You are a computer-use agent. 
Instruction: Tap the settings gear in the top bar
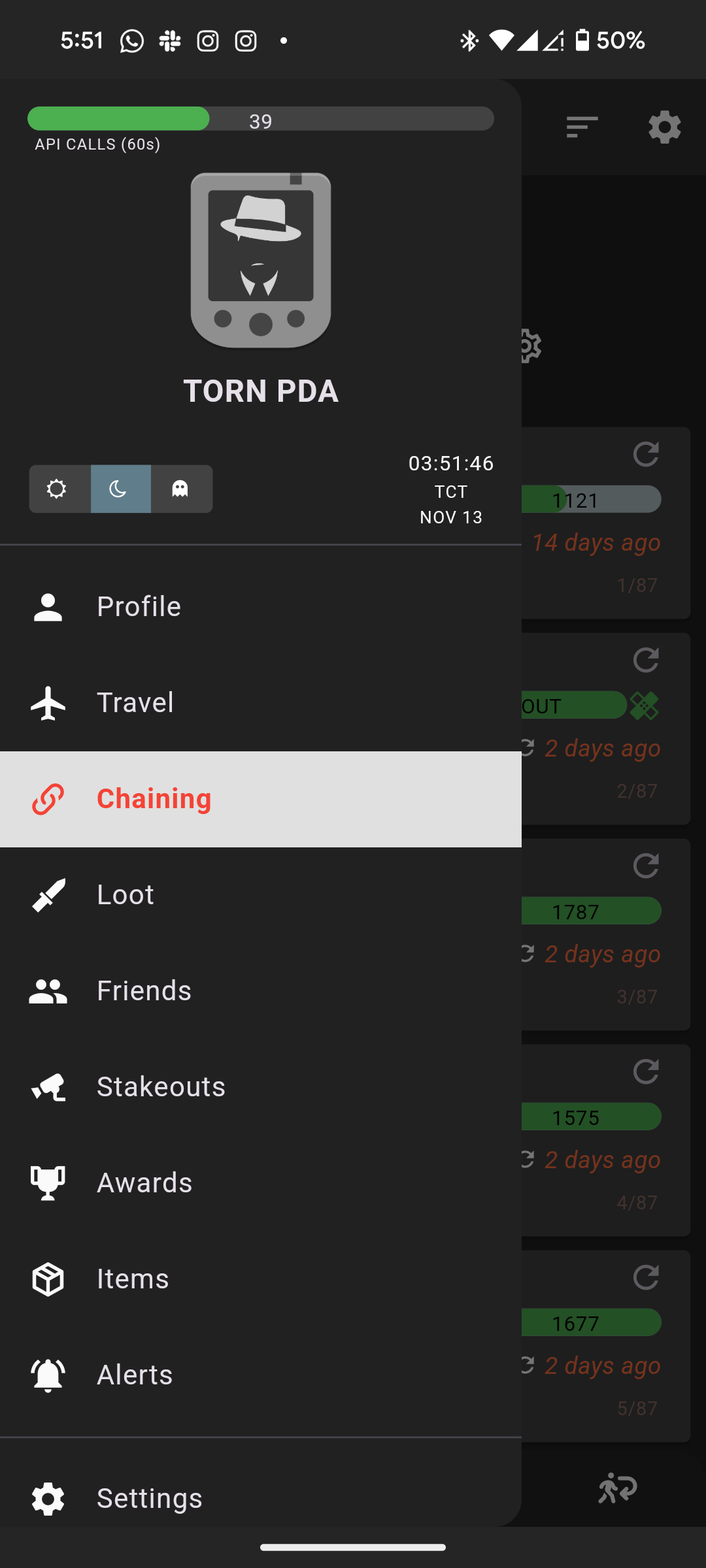664,127
